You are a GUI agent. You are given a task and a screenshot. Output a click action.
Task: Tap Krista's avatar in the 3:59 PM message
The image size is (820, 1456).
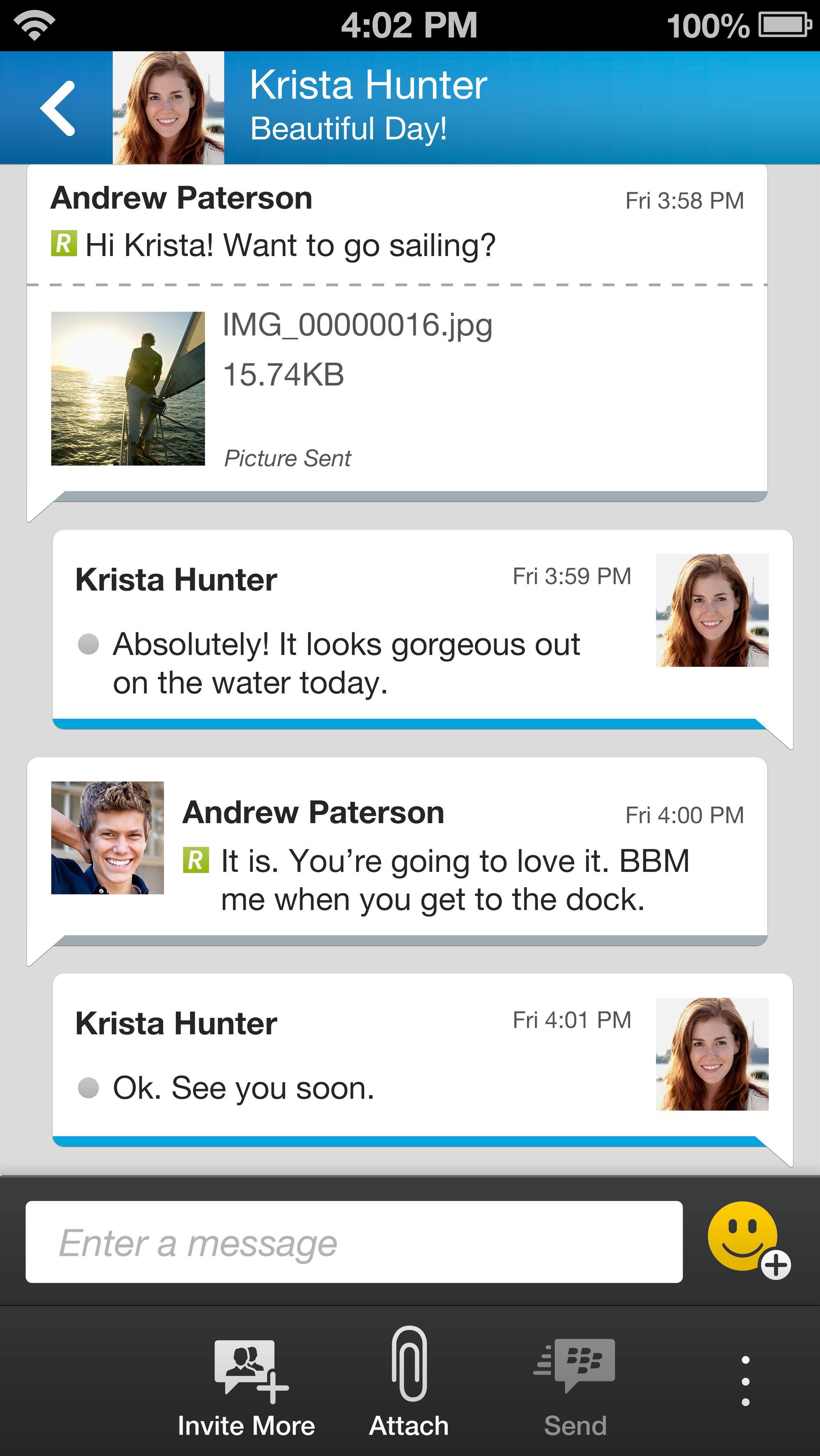712,610
